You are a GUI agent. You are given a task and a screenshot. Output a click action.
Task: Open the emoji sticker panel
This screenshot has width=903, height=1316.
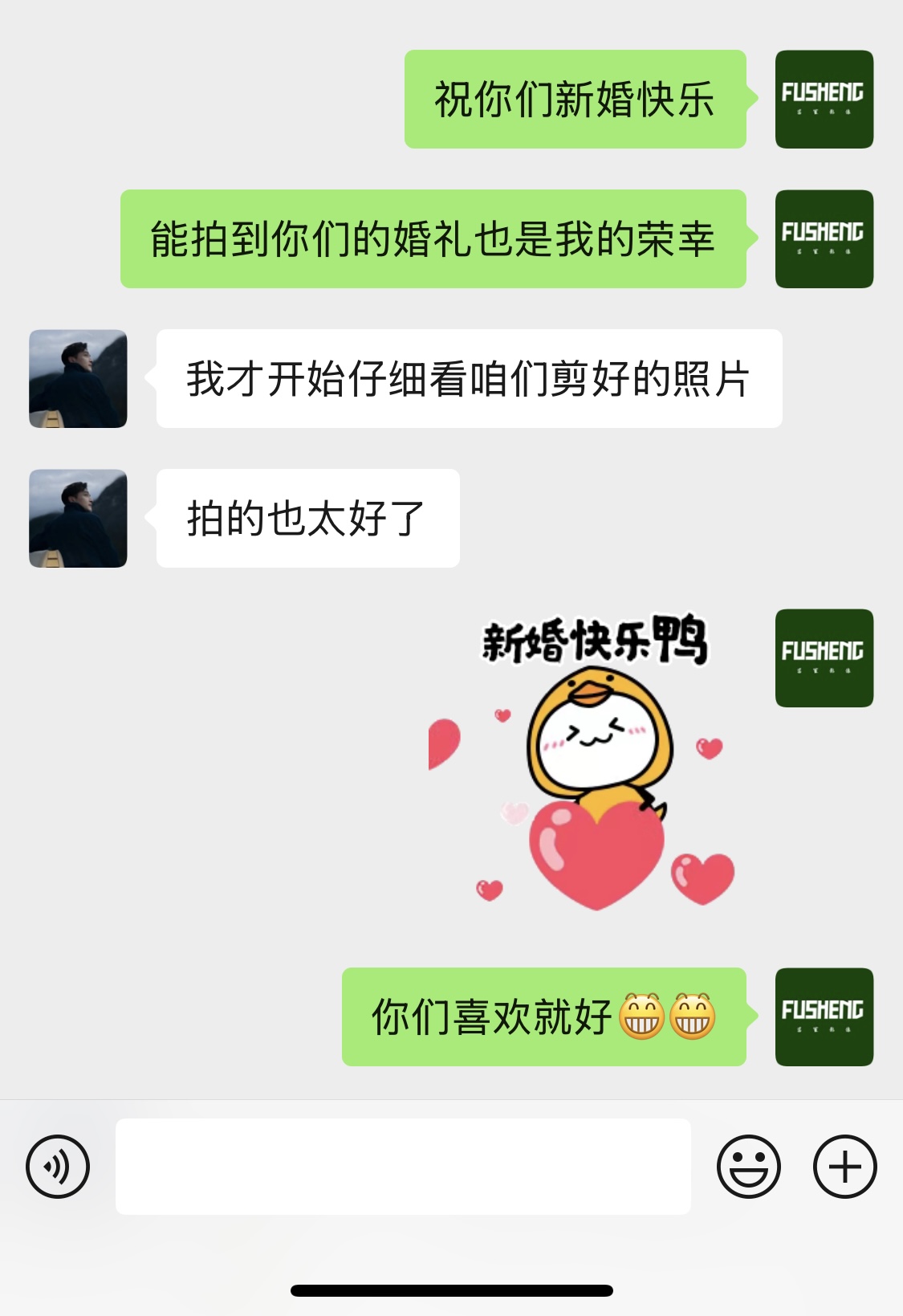748,1167
